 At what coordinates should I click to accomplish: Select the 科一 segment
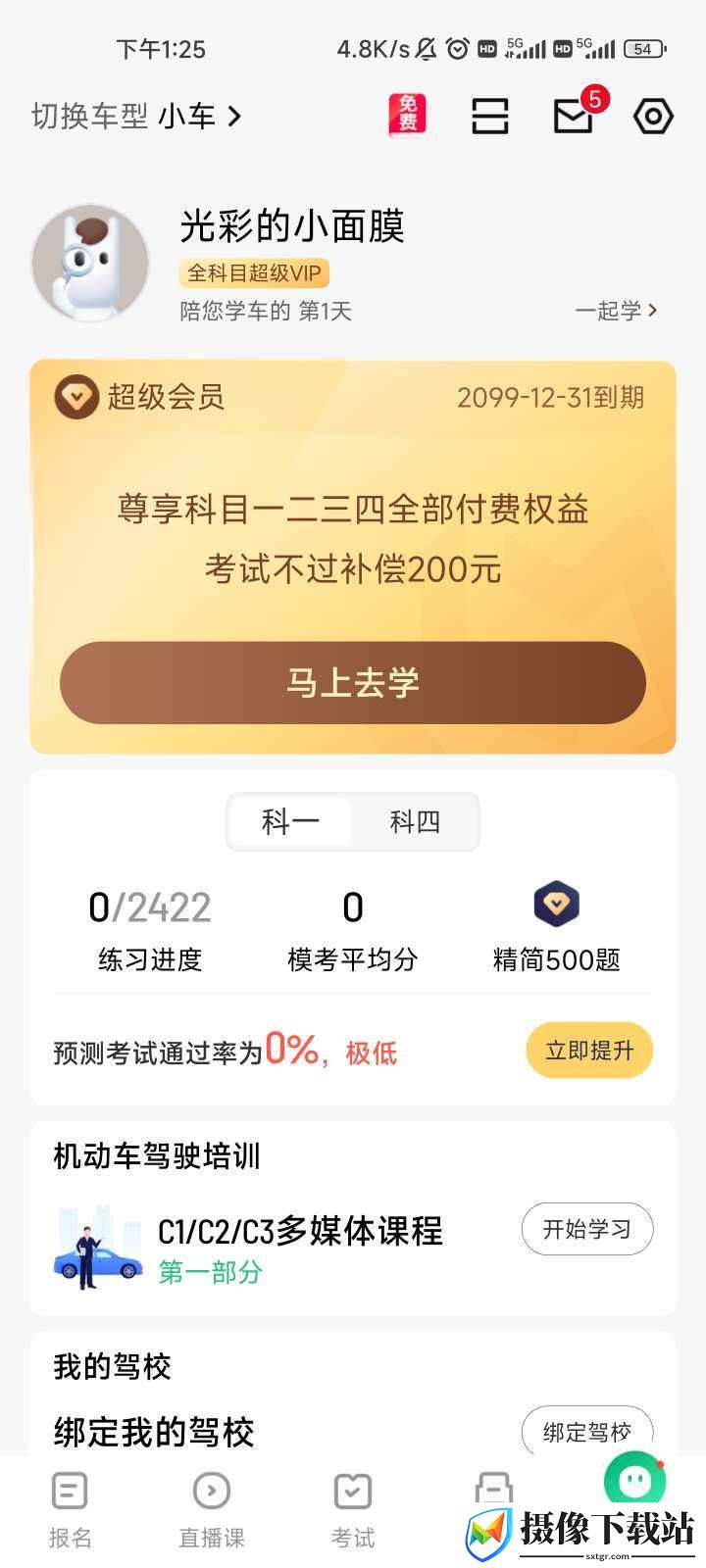(290, 821)
